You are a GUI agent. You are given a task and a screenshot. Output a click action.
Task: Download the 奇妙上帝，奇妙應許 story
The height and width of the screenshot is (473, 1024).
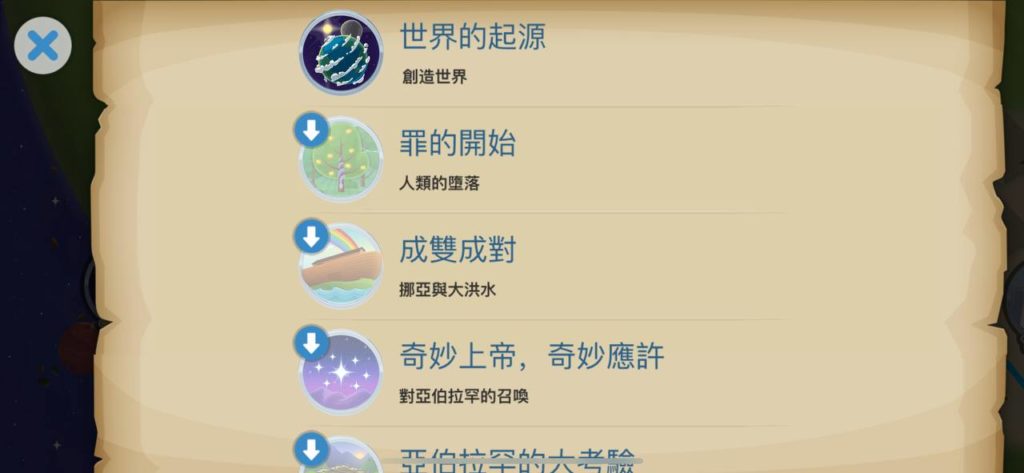[x=311, y=344]
